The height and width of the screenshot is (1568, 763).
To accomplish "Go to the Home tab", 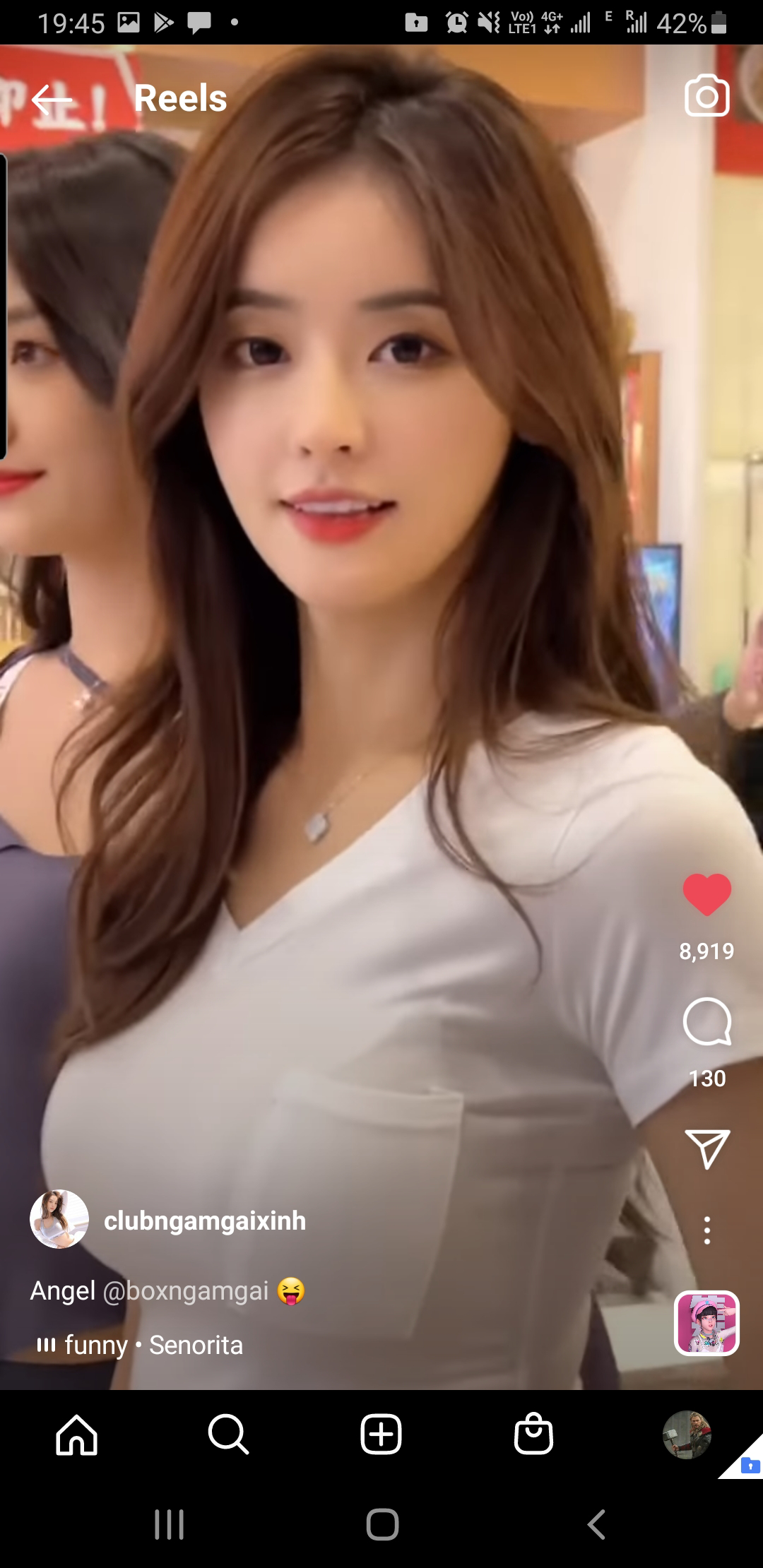I will point(76,1435).
